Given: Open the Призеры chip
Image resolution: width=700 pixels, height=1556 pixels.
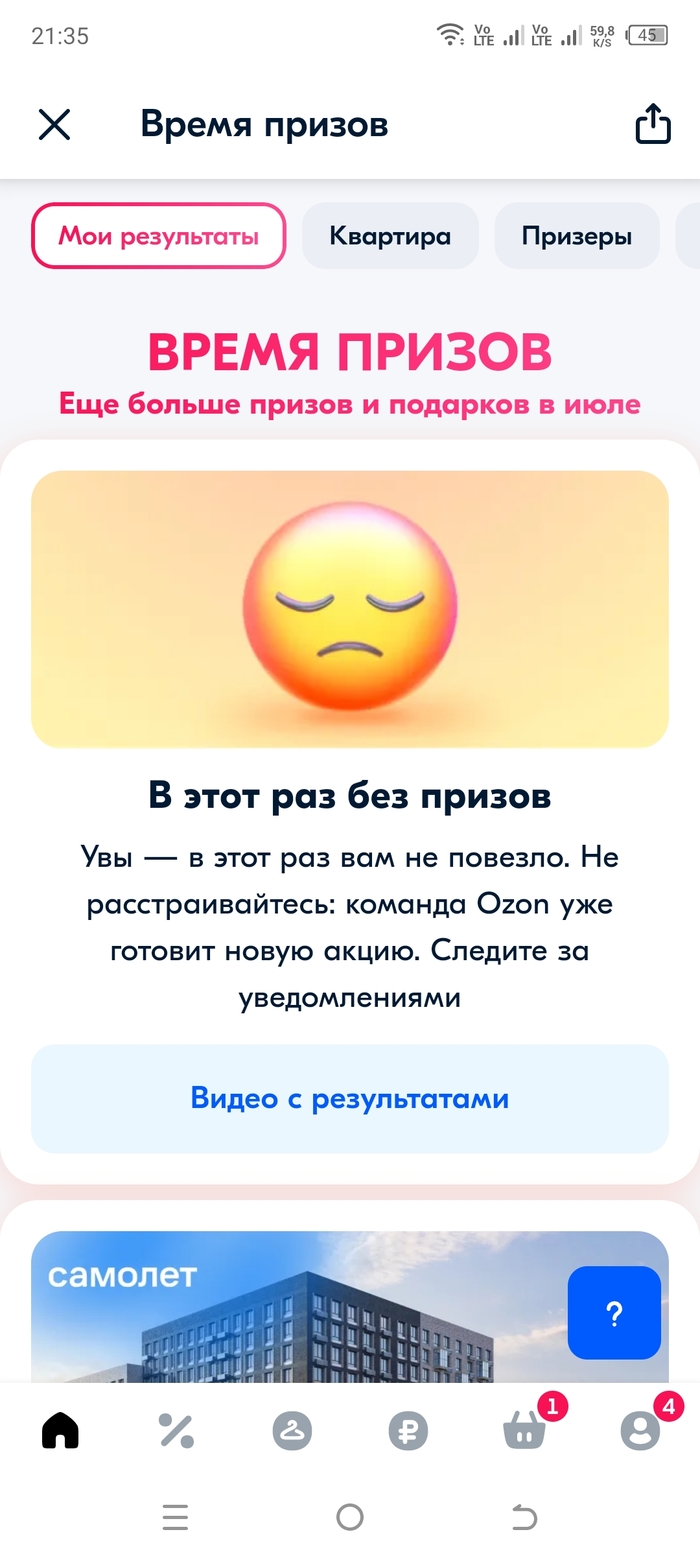Looking at the screenshot, I should point(577,236).
